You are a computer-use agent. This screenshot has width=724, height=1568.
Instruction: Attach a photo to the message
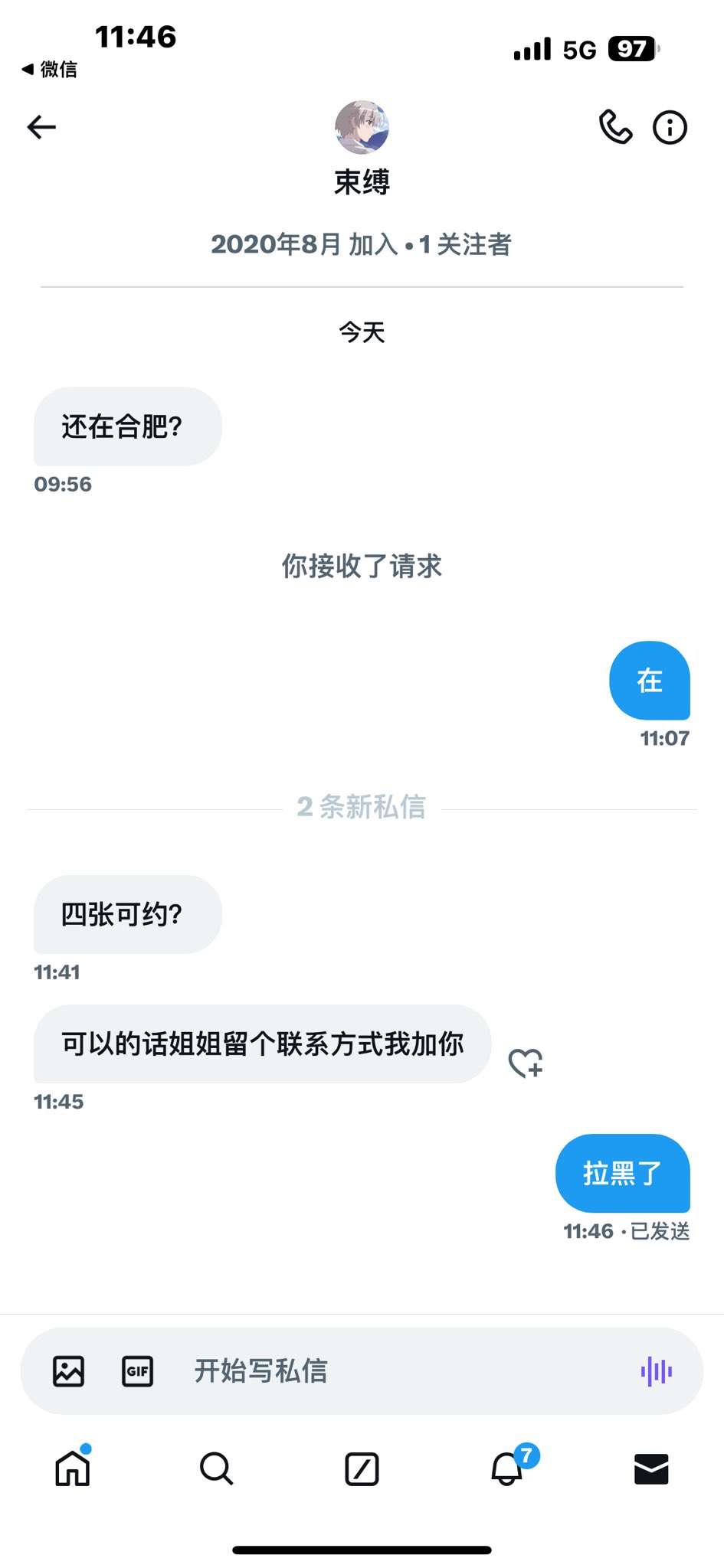(68, 1371)
